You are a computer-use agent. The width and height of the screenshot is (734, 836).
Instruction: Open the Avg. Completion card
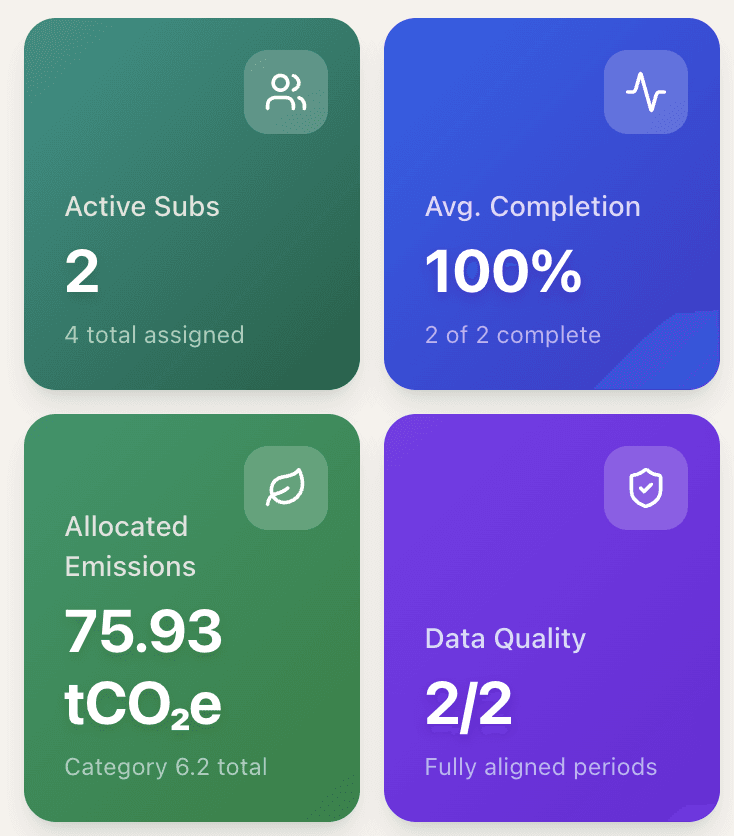coord(551,204)
